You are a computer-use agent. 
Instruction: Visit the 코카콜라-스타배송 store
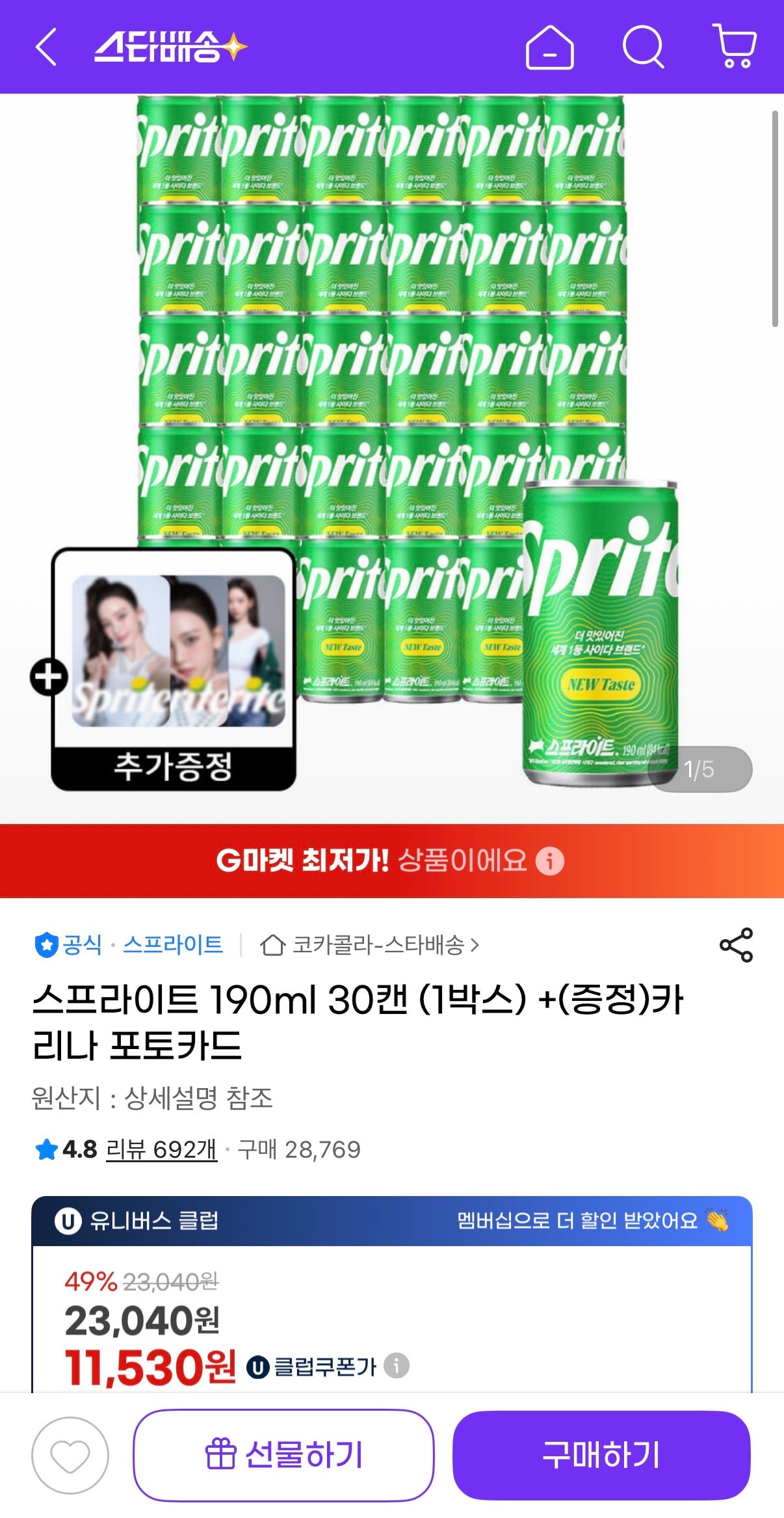369,944
